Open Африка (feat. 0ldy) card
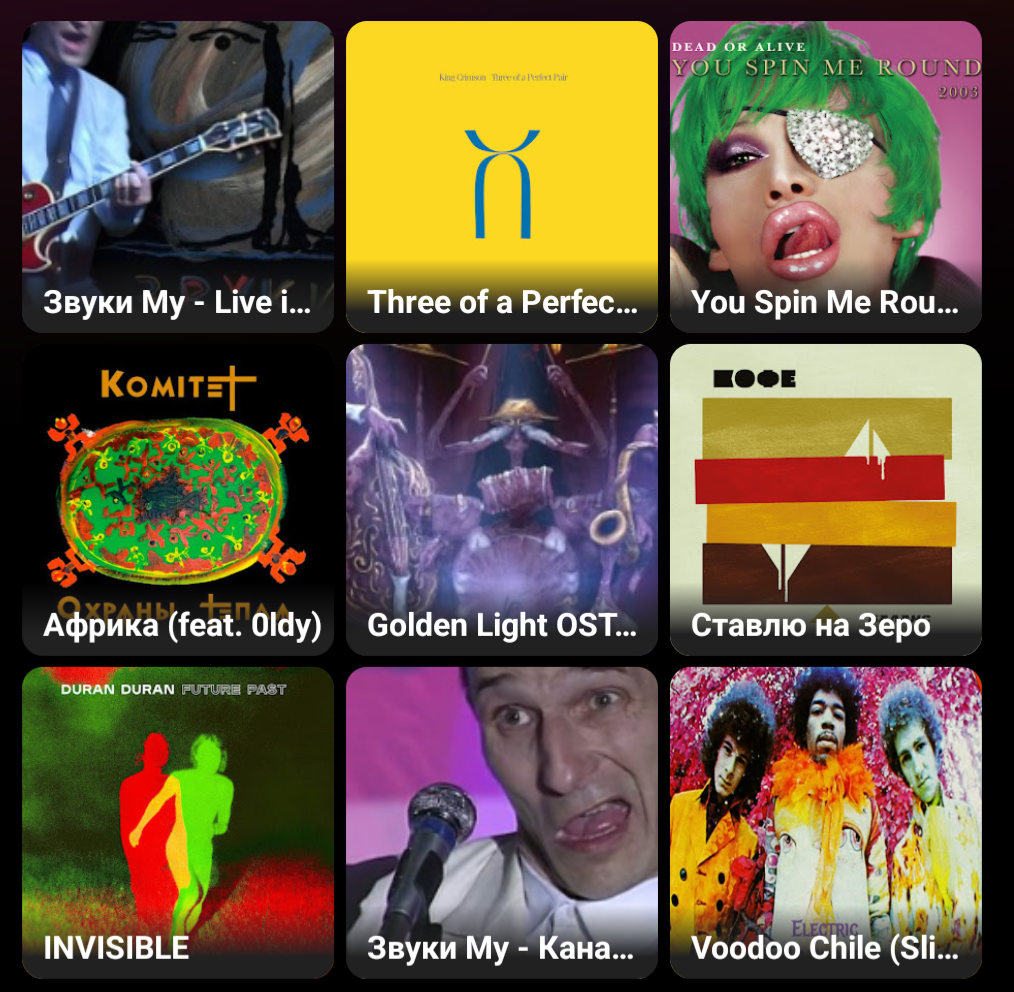The width and height of the screenshot is (1014, 992). 178,500
